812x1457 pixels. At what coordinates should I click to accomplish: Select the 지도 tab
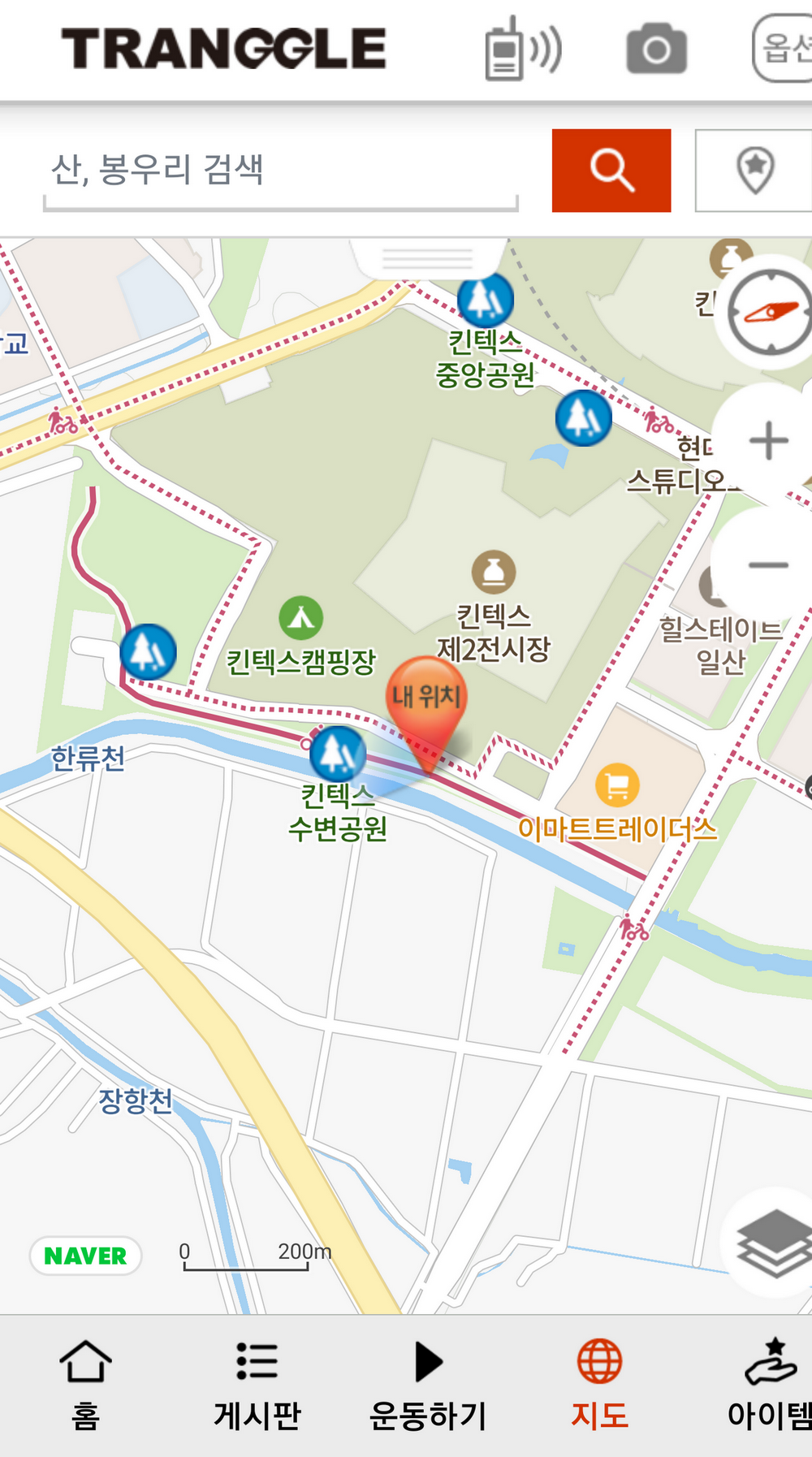[x=599, y=1386]
